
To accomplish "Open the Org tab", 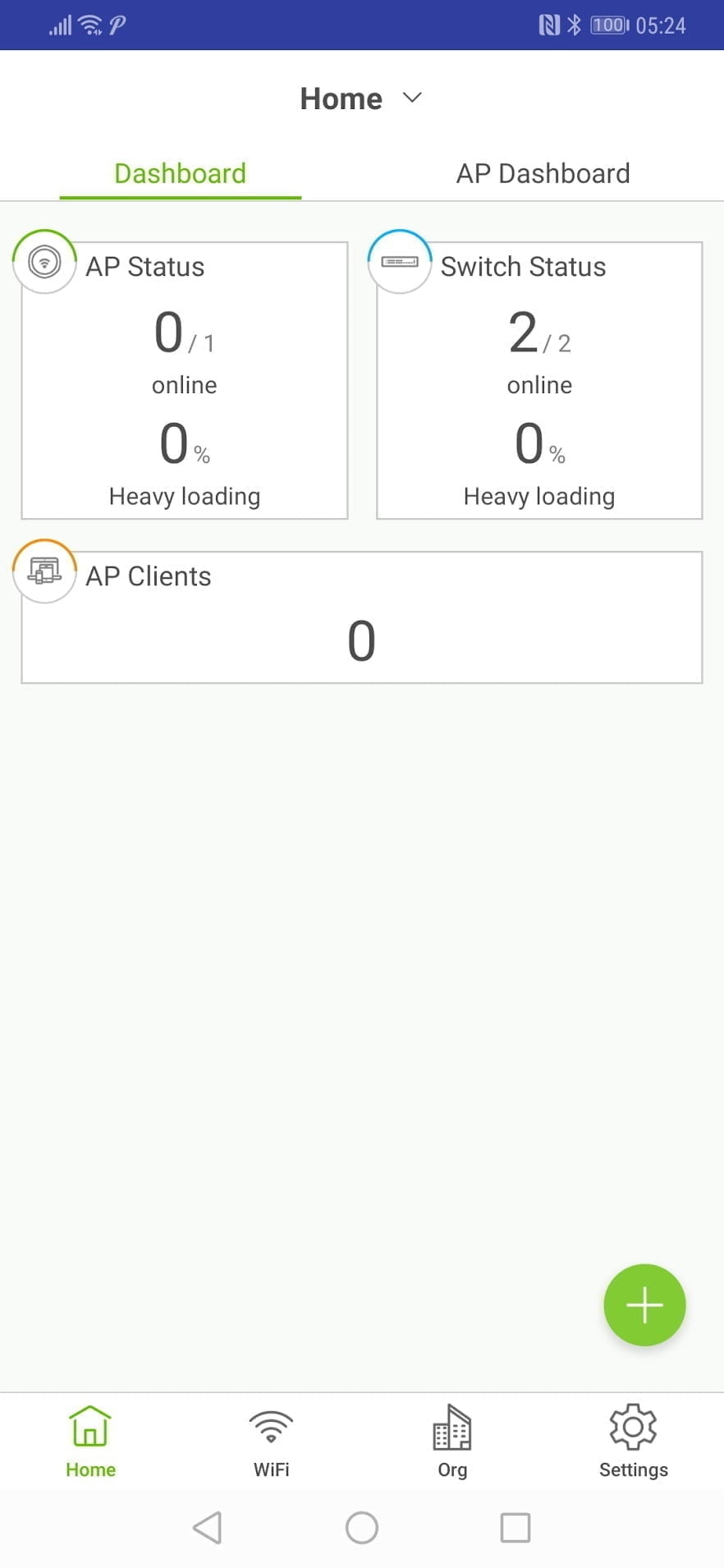I will (451, 1442).
